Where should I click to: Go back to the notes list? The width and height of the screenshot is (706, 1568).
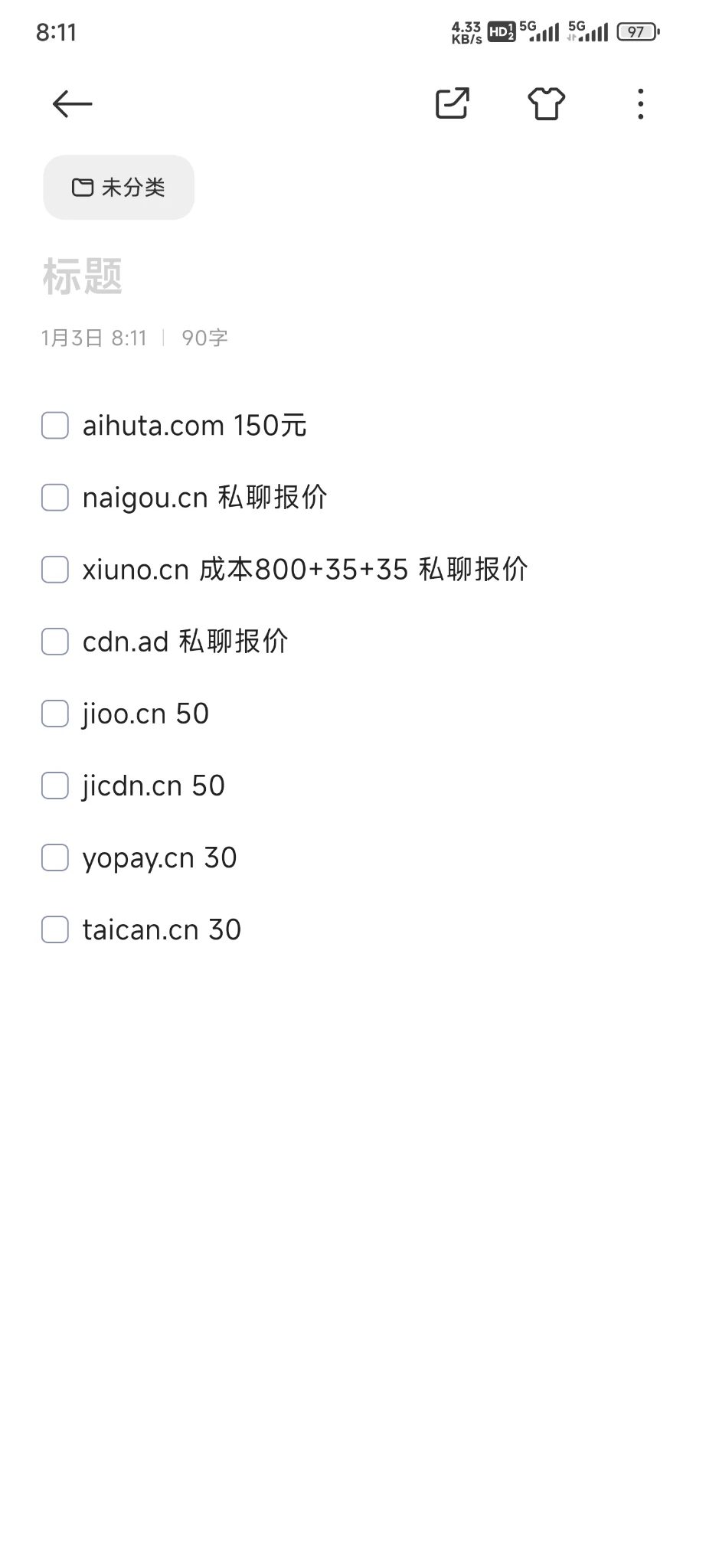[72, 104]
